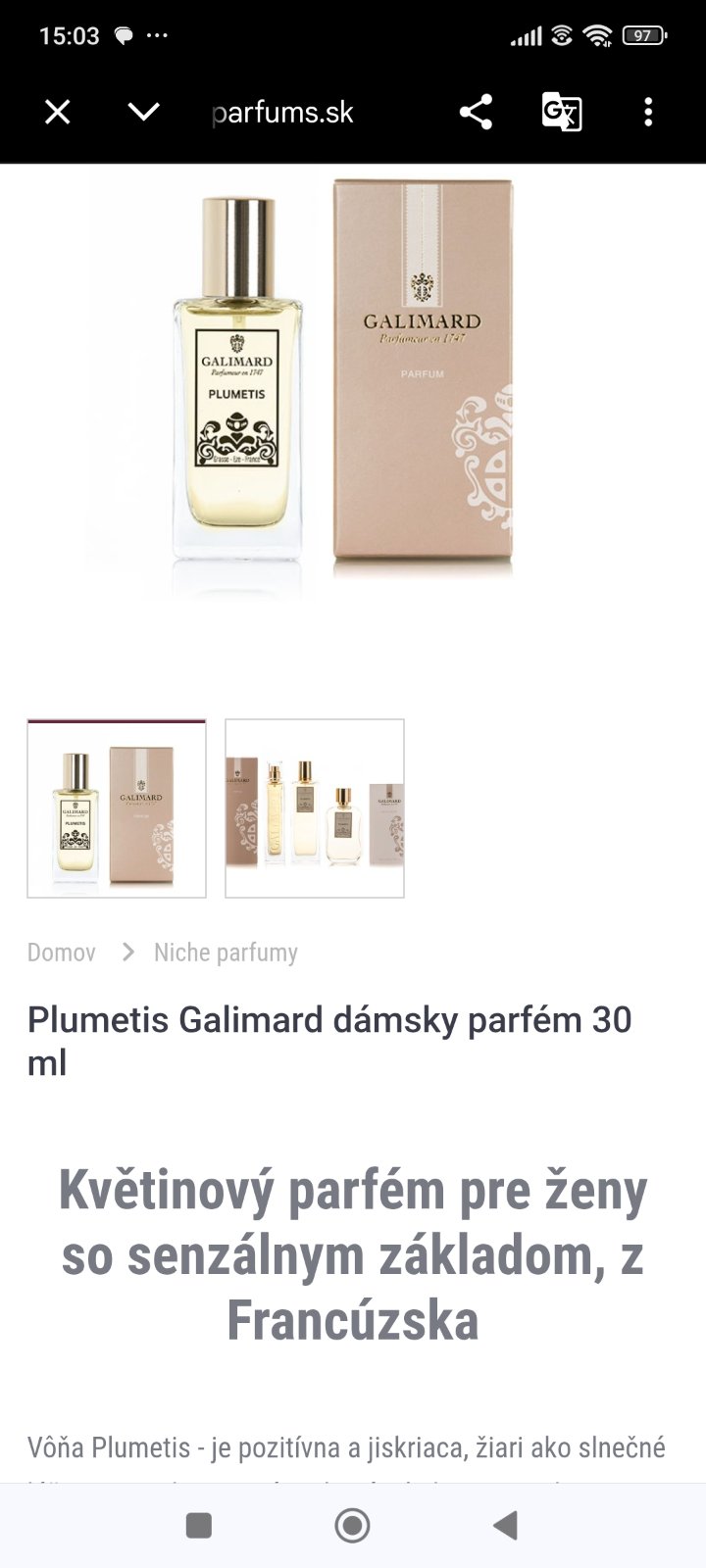Open the Niche parfumy breadcrumb category
706x1568 pixels.
point(226,953)
